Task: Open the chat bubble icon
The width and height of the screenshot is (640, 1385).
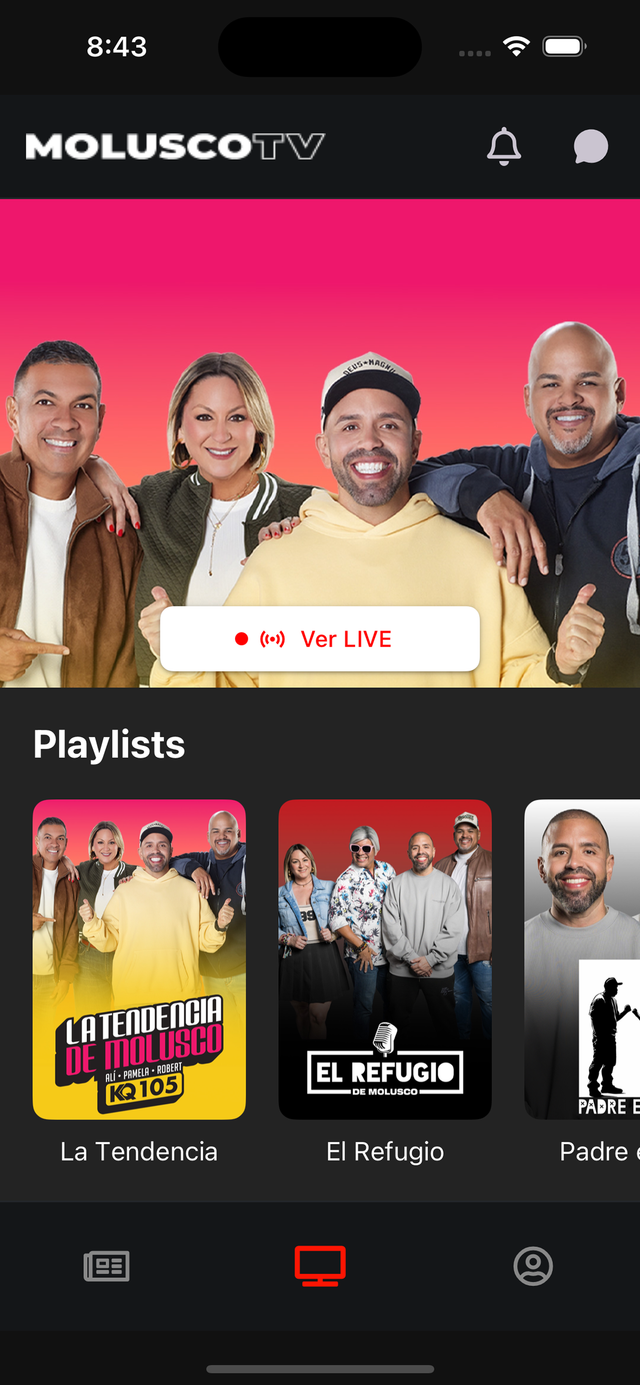Action: click(x=590, y=147)
